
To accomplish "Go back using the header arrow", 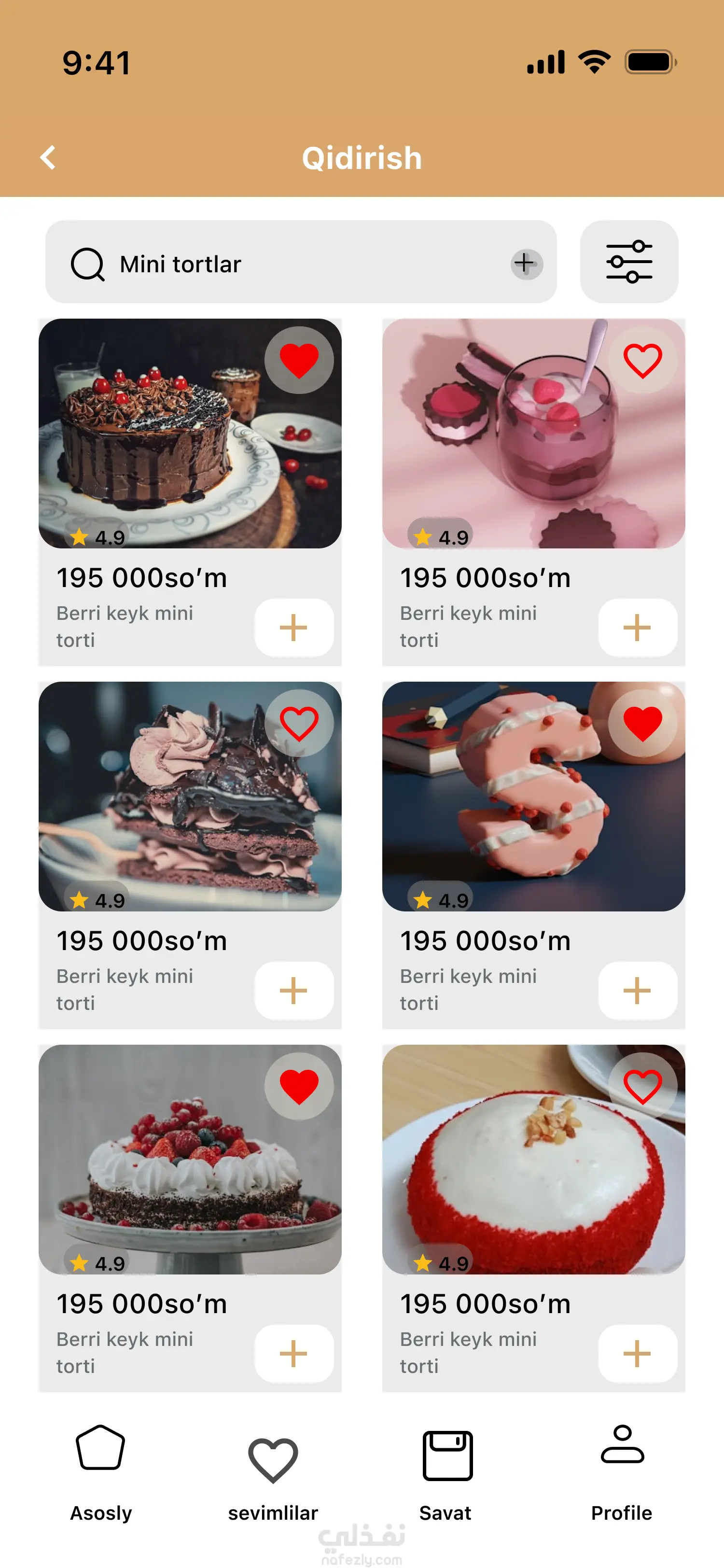I will [x=48, y=158].
